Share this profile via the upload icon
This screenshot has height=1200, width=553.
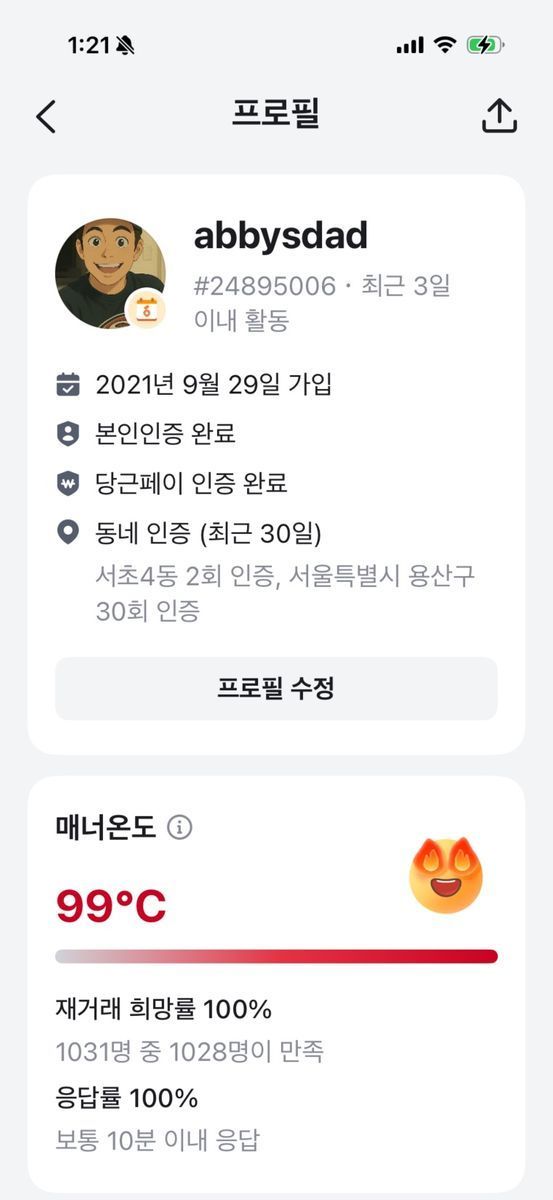click(499, 115)
